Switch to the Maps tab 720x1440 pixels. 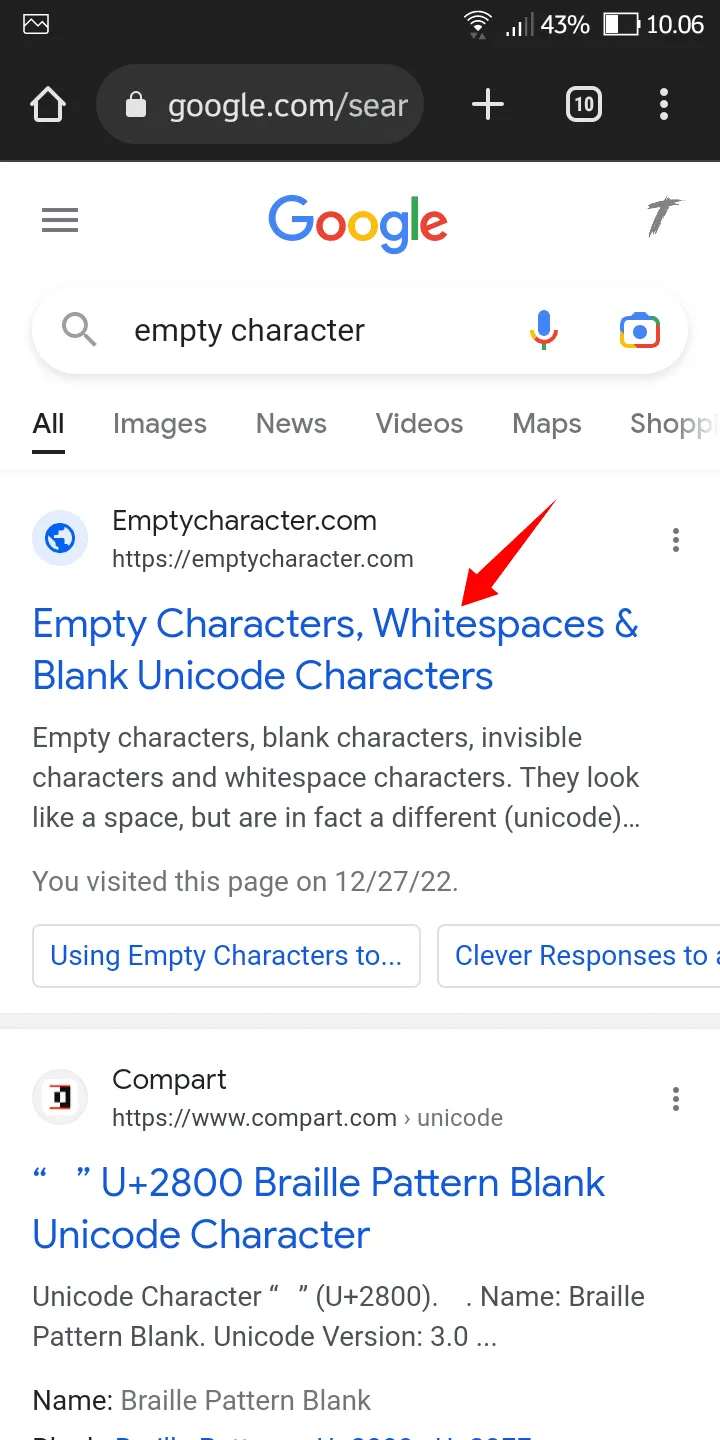547,424
